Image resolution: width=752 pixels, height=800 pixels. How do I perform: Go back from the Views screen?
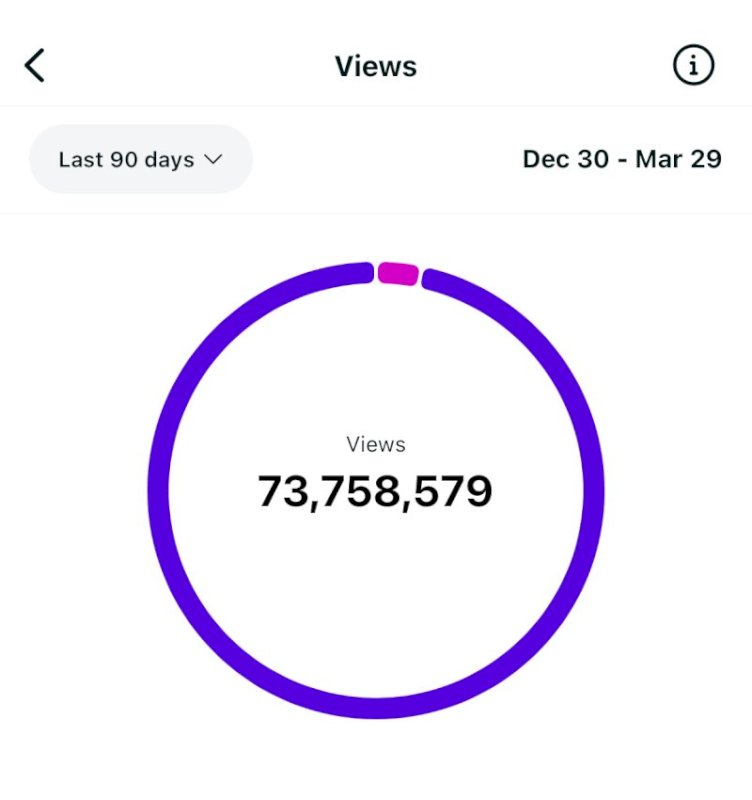tap(35, 66)
